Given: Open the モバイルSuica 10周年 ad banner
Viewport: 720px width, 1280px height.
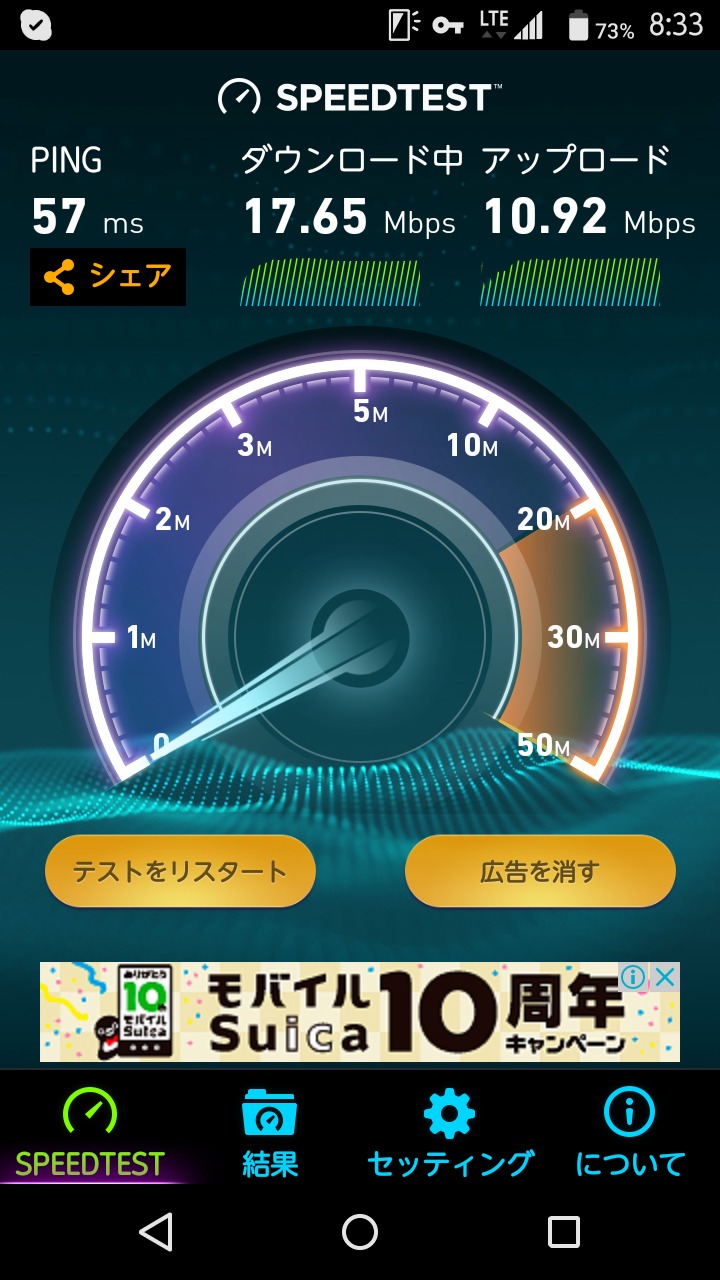Looking at the screenshot, I should [x=340, y=1012].
